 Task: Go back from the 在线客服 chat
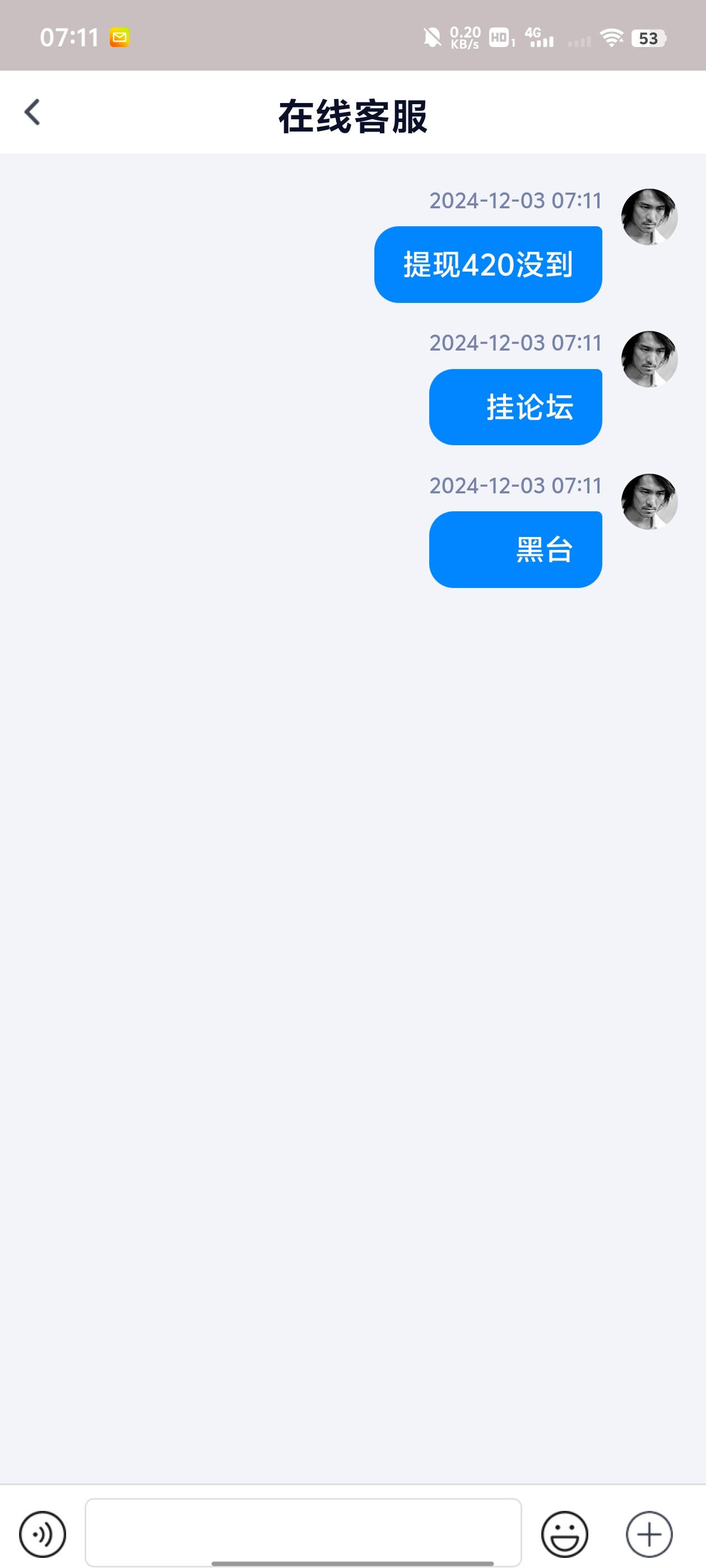click(x=32, y=113)
